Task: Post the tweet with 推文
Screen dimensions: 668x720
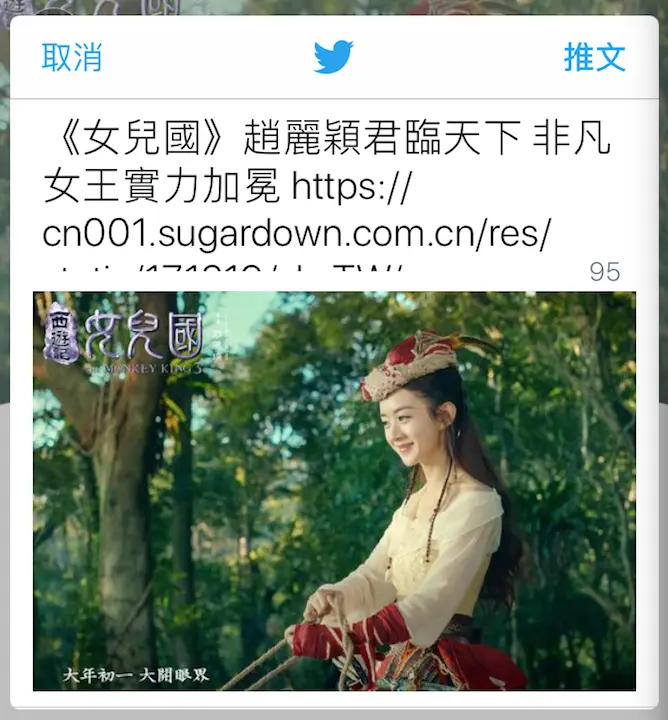Action: [x=594, y=57]
